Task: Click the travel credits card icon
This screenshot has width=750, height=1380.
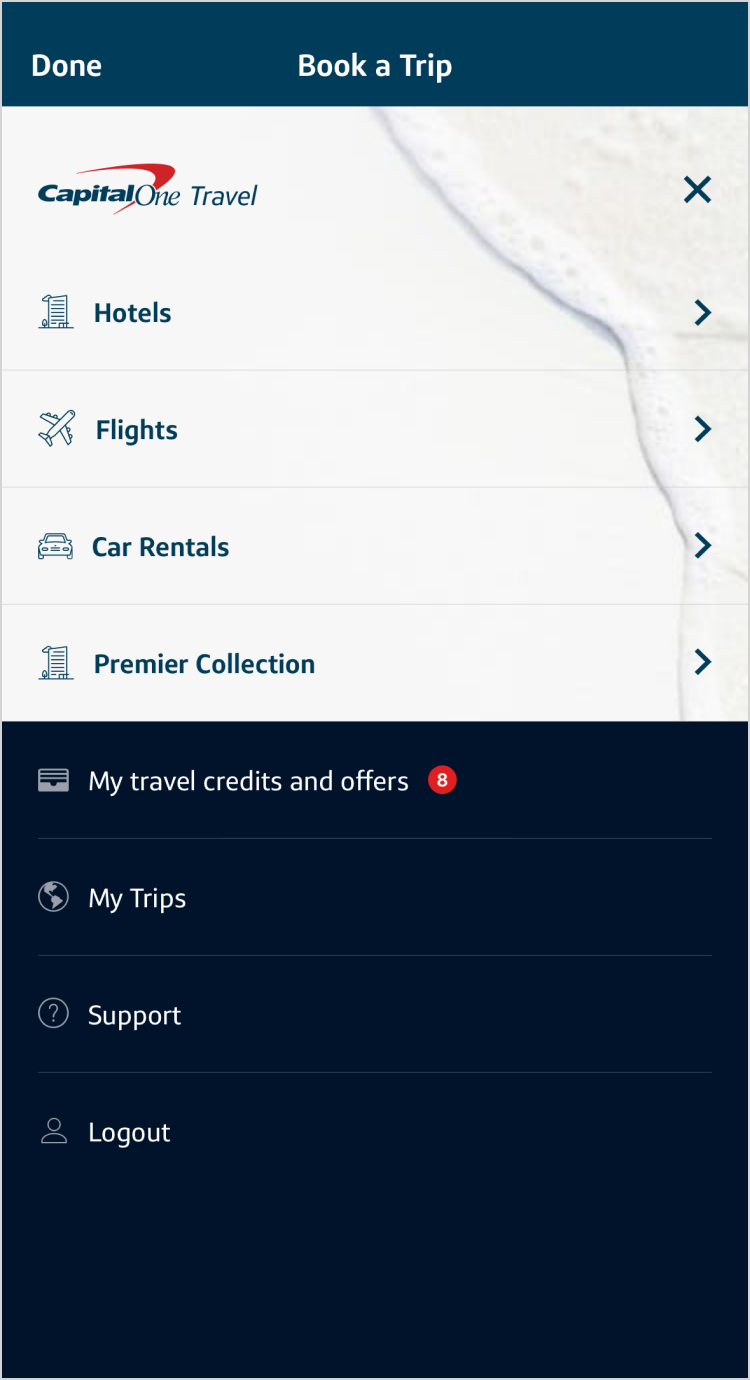Action: pyautogui.click(x=53, y=780)
